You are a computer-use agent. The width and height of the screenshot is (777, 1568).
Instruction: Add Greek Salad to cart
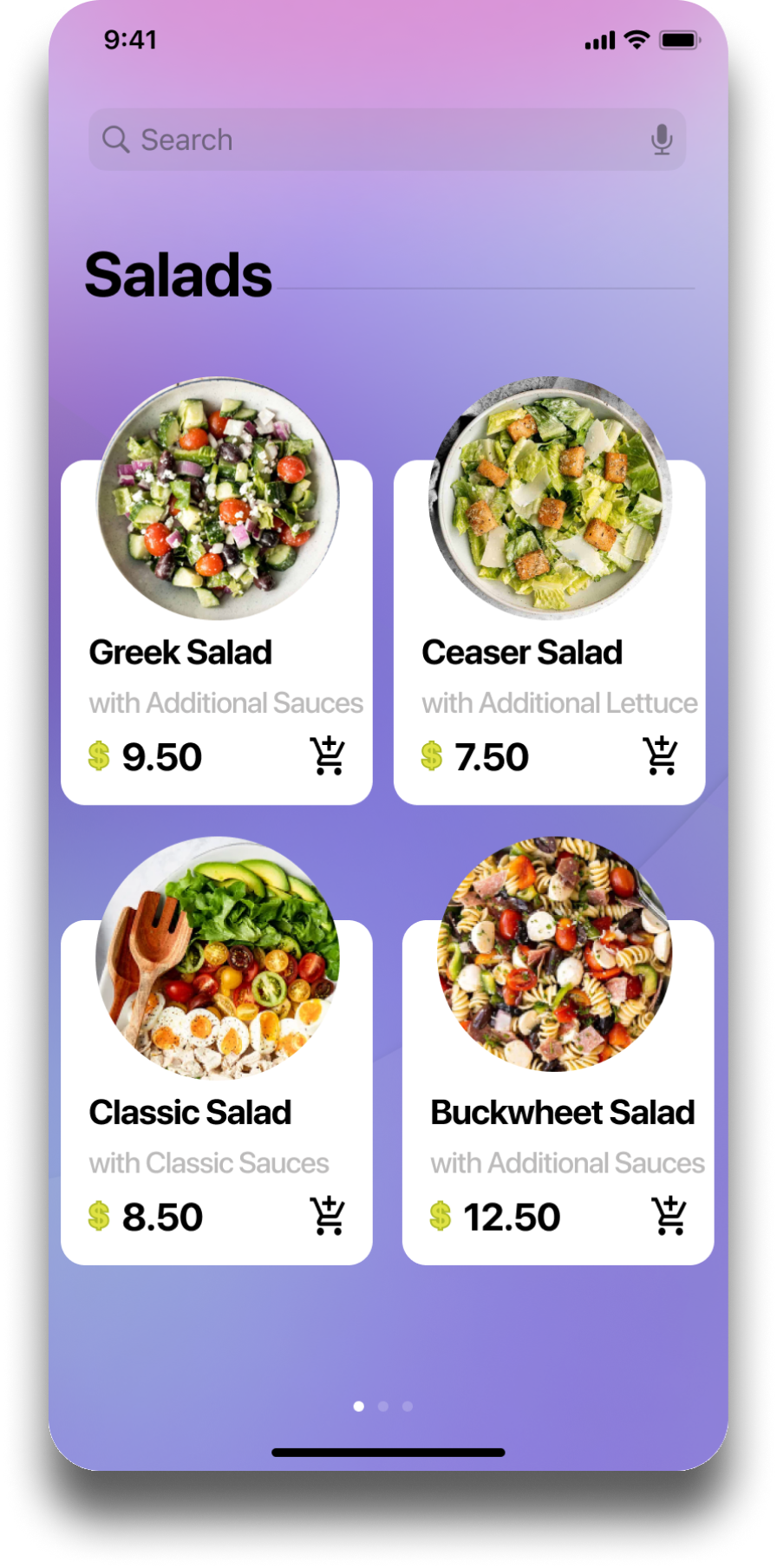[328, 756]
